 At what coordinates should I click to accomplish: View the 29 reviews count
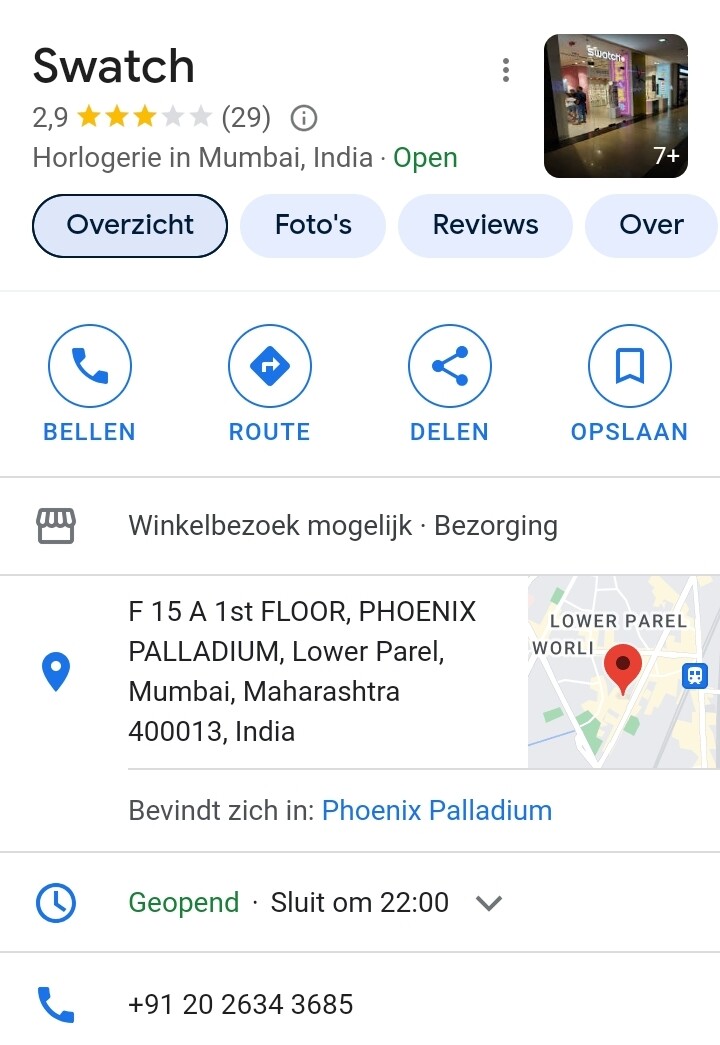(246, 119)
